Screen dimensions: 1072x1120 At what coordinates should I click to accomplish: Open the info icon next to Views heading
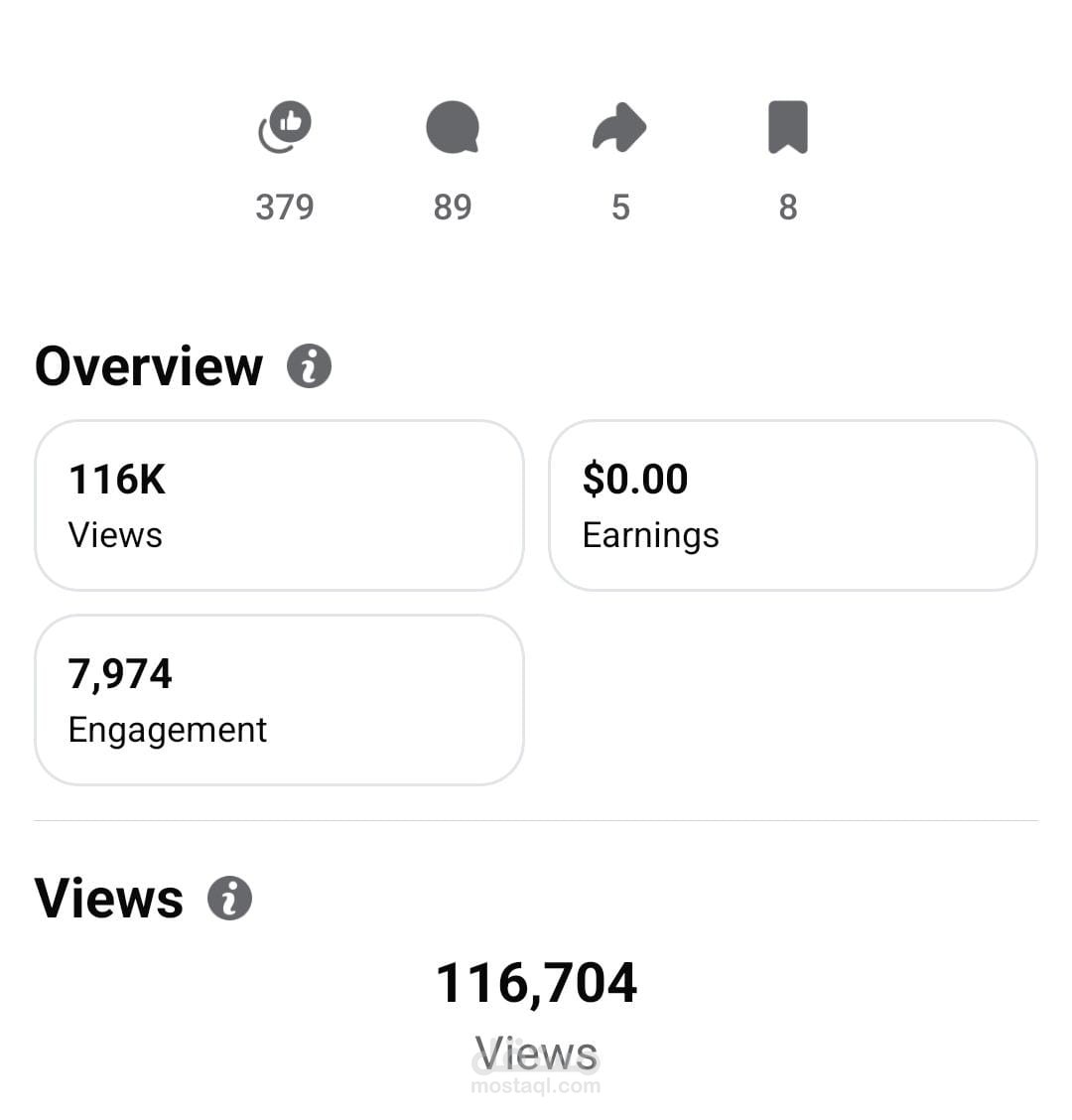[229, 899]
